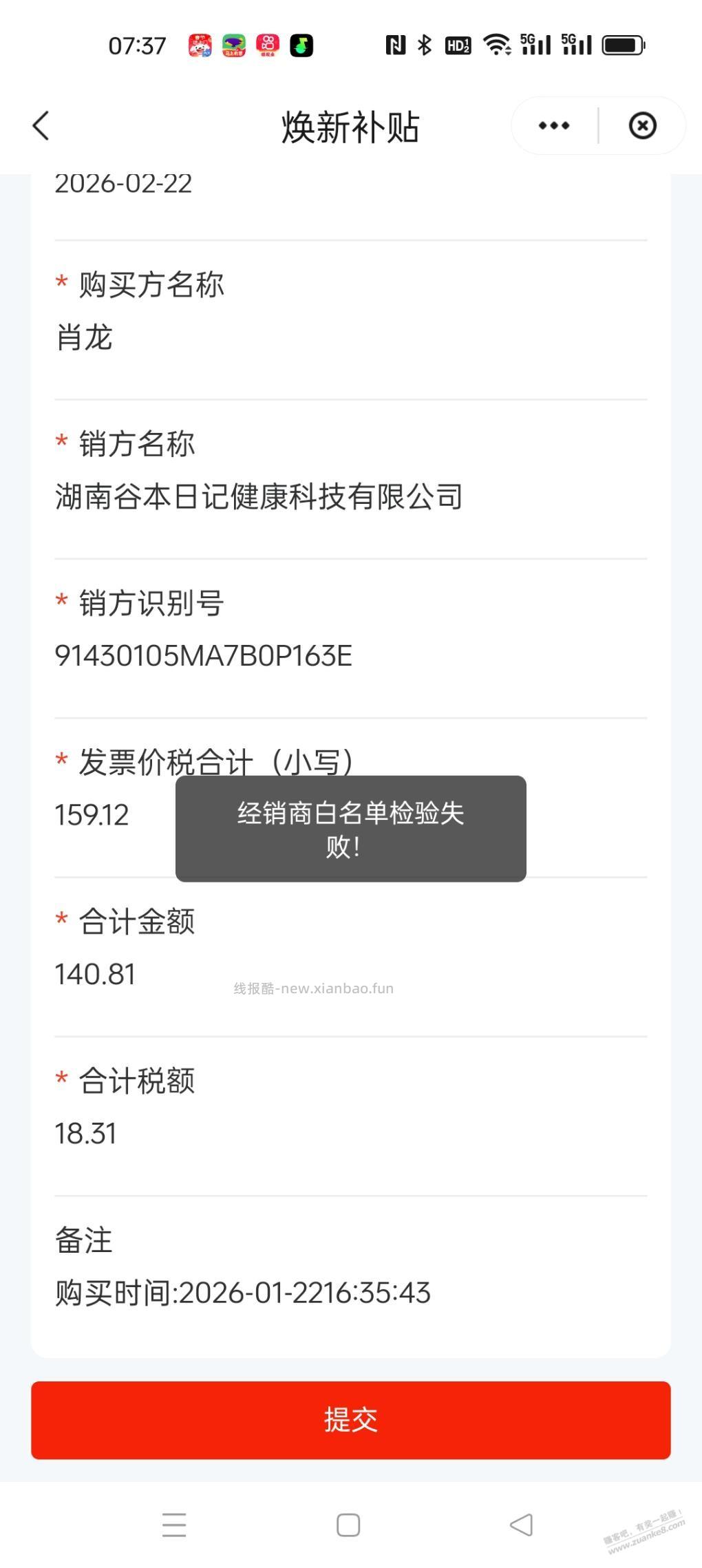Image resolution: width=702 pixels, height=1568 pixels.
Task: Tap the NFC icon in the status bar
Action: tap(394, 43)
